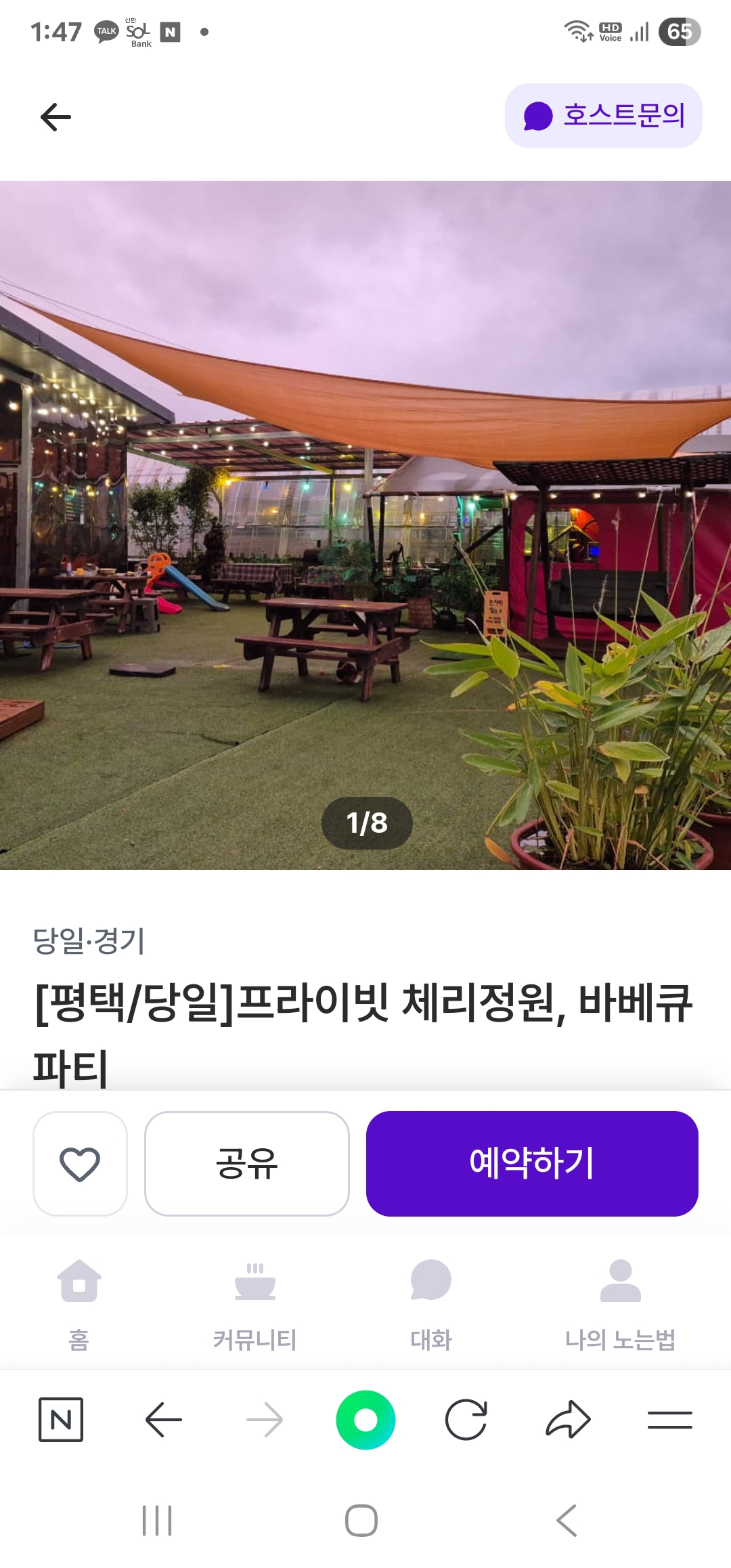This screenshot has width=731, height=1568.
Task: Go to the previous page in the browser
Action: (x=163, y=1420)
